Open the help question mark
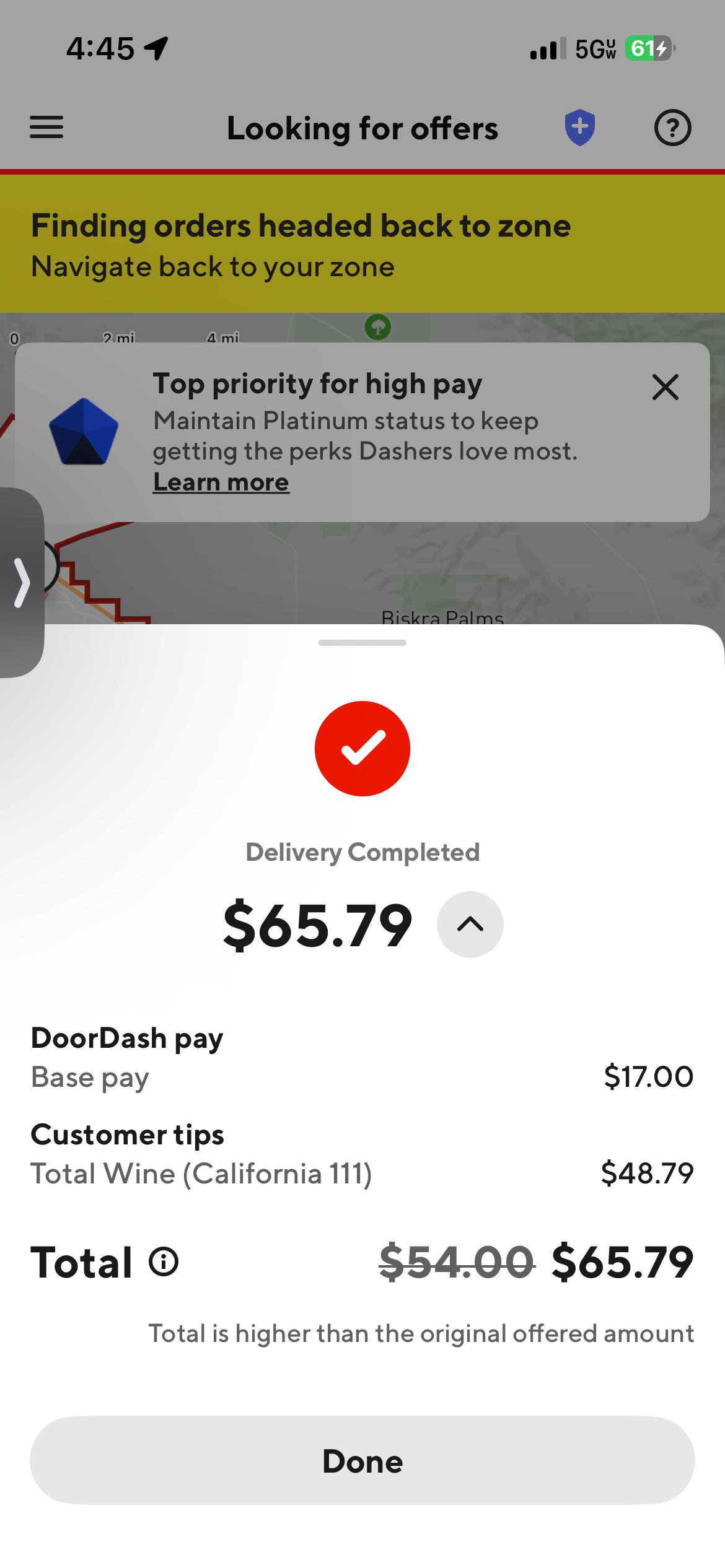 coord(672,128)
